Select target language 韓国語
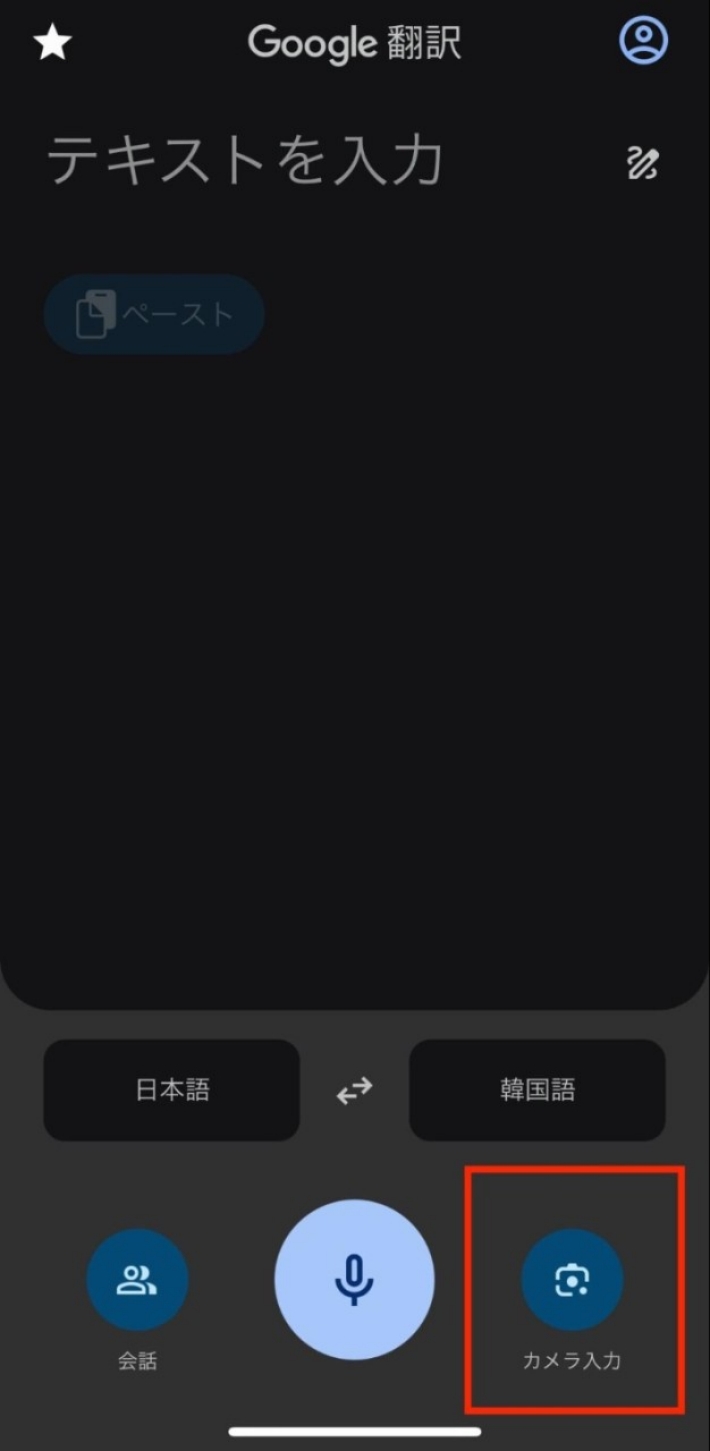 tap(537, 1090)
